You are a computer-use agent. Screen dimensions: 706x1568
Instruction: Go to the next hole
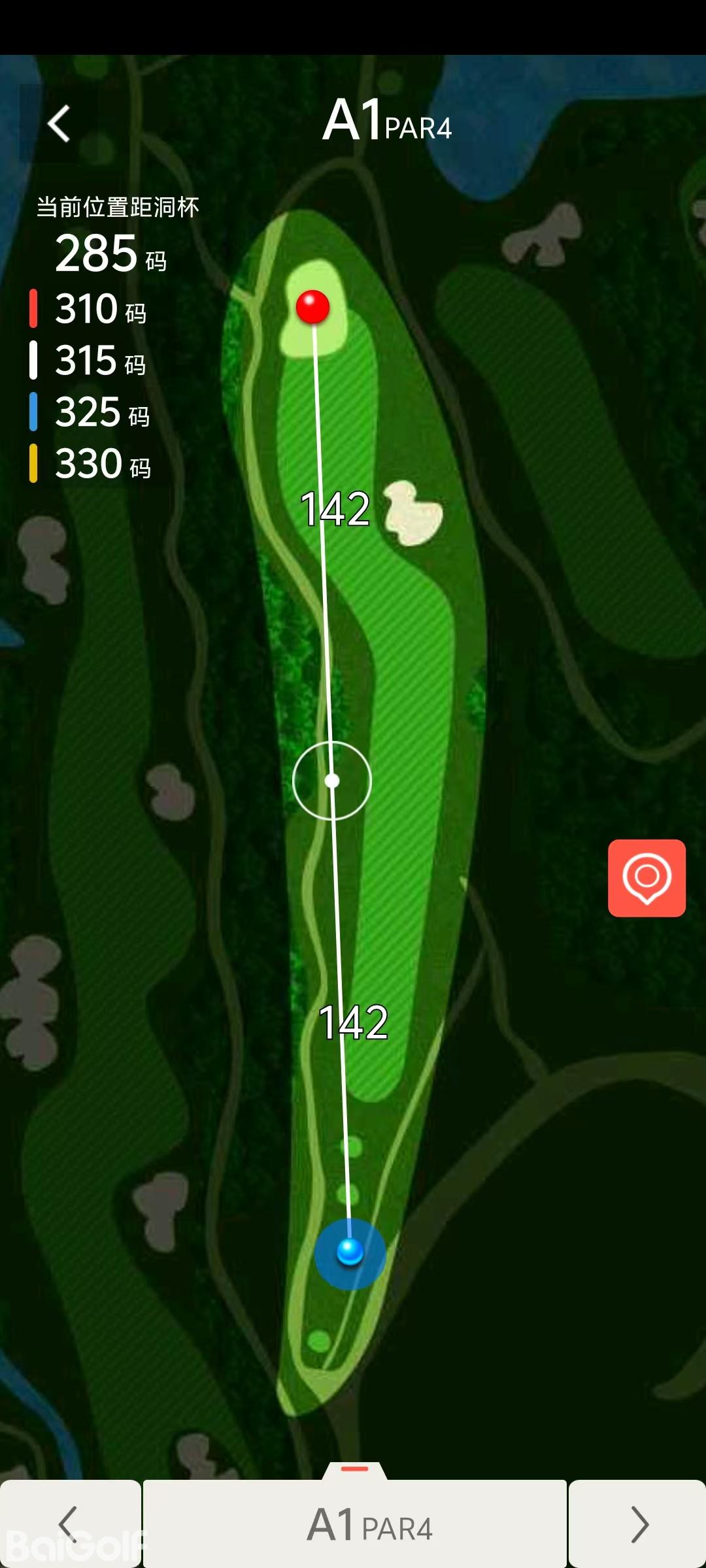click(638, 1524)
